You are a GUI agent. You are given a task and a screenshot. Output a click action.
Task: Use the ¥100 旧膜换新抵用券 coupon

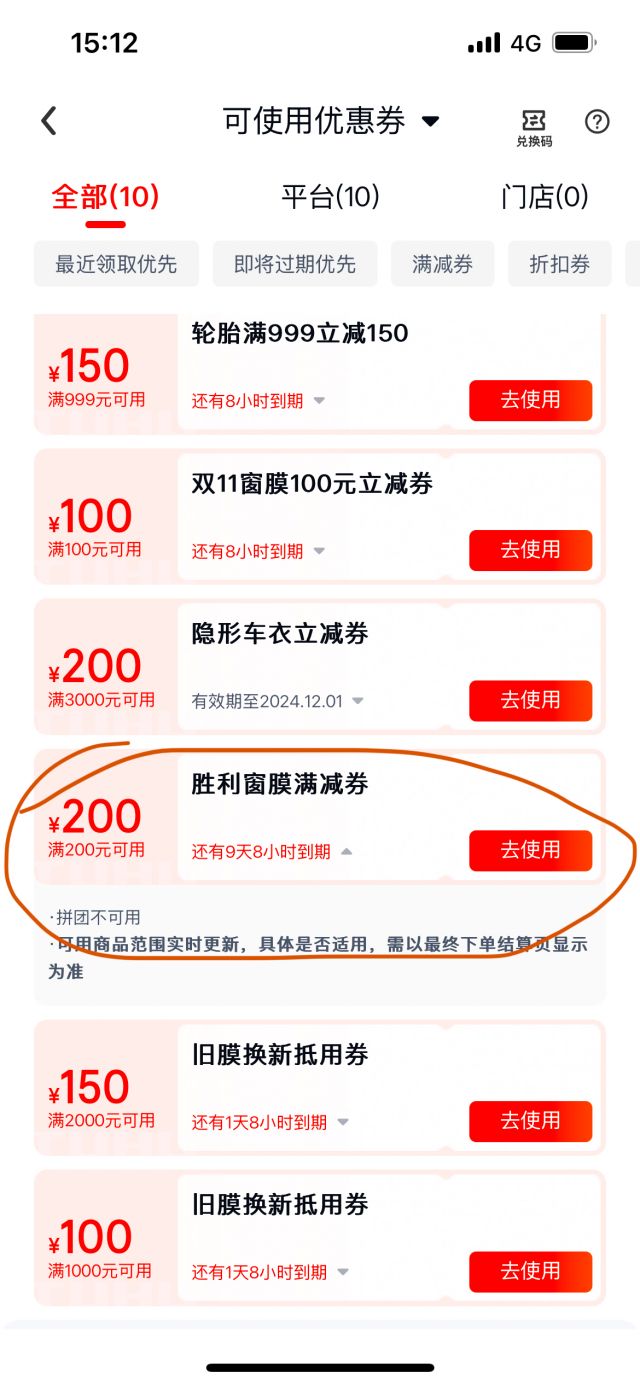(x=530, y=1272)
